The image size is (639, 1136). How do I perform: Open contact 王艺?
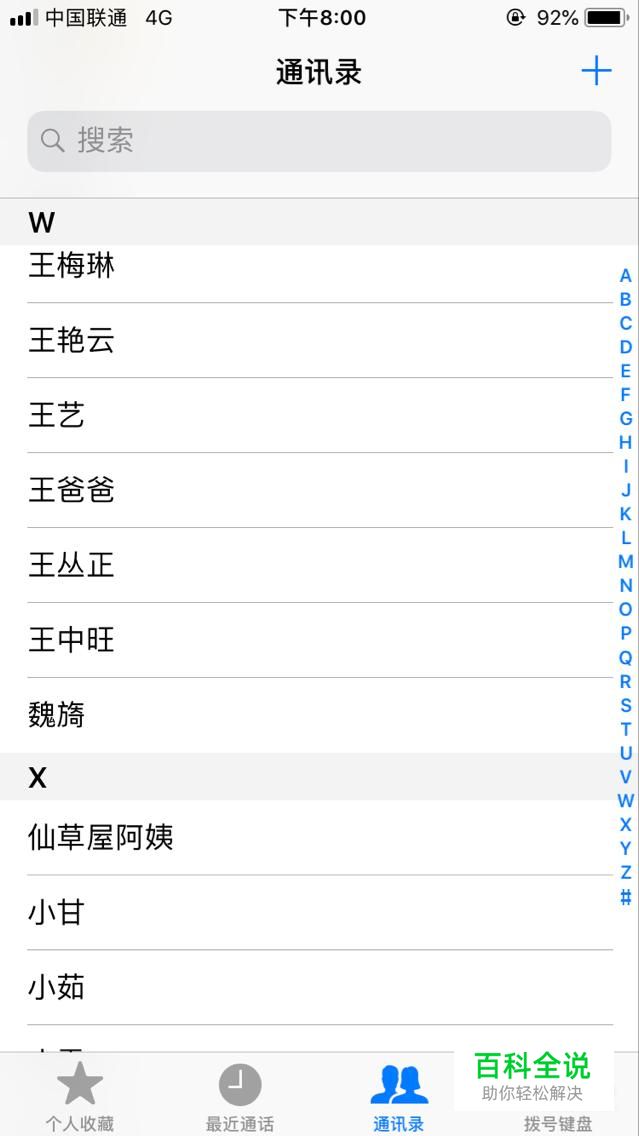(x=56, y=416)
